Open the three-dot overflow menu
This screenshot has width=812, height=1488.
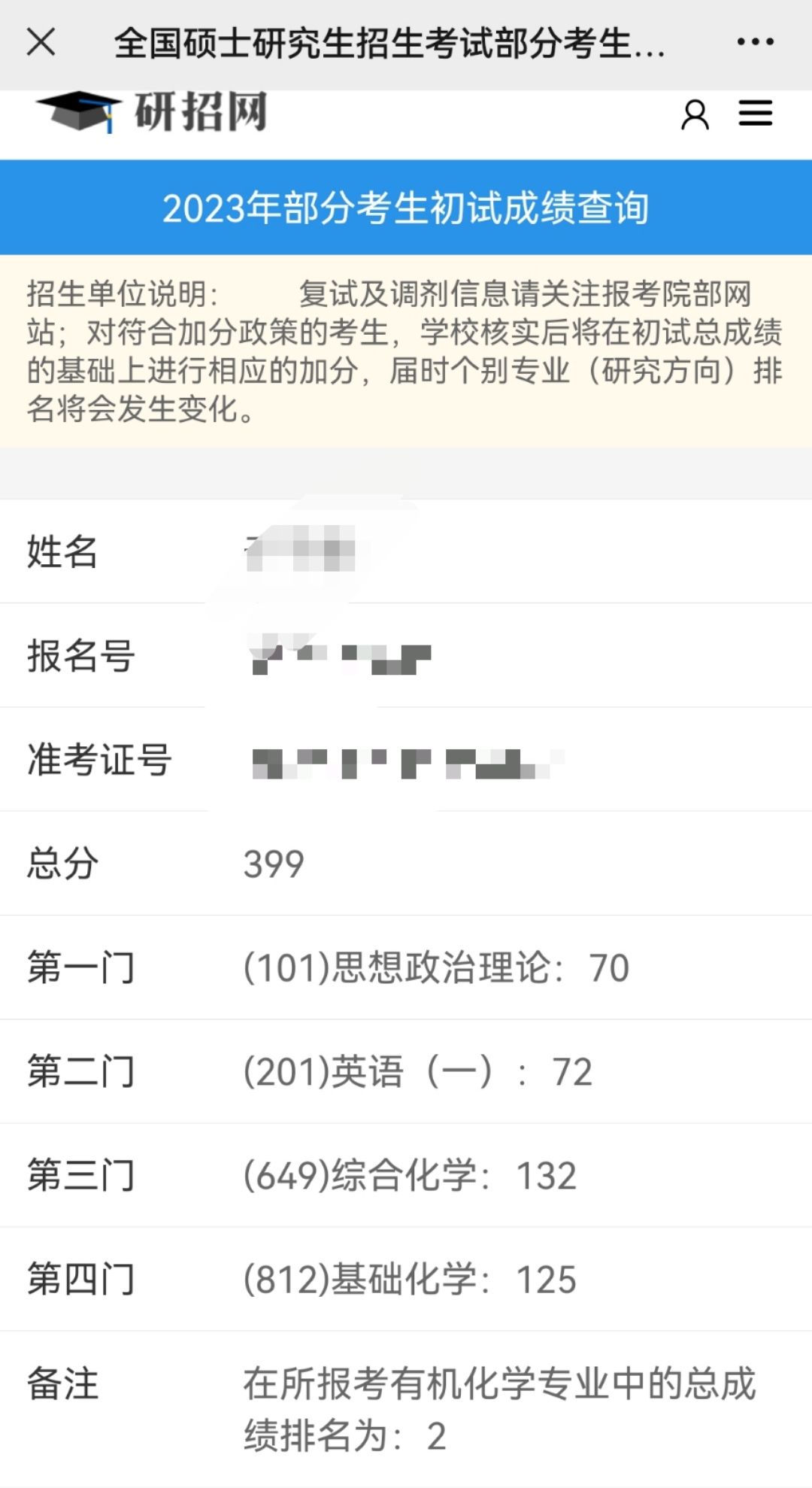(x=755, y=42)
